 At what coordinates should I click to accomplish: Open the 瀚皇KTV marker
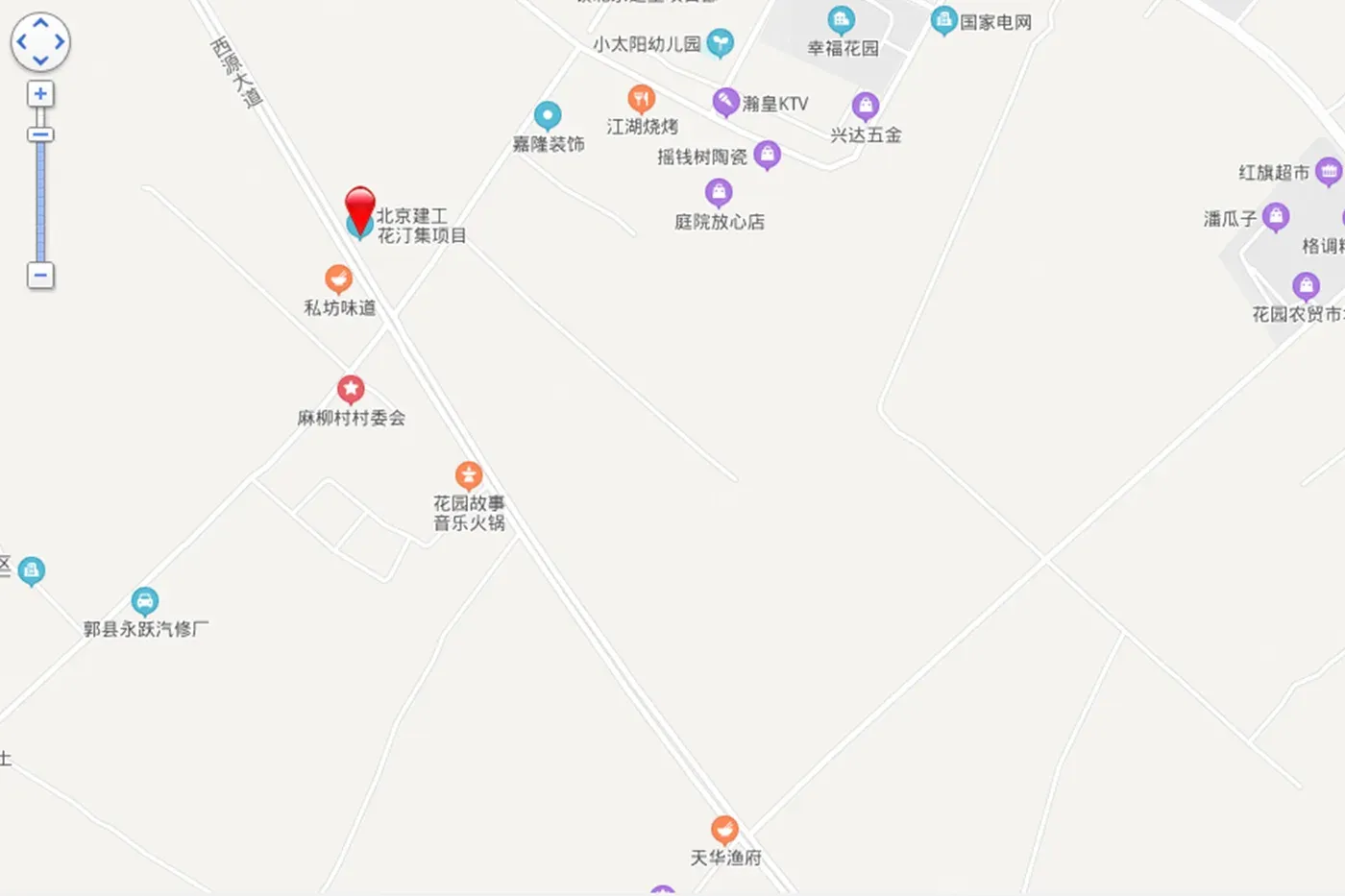pos(725,102)
